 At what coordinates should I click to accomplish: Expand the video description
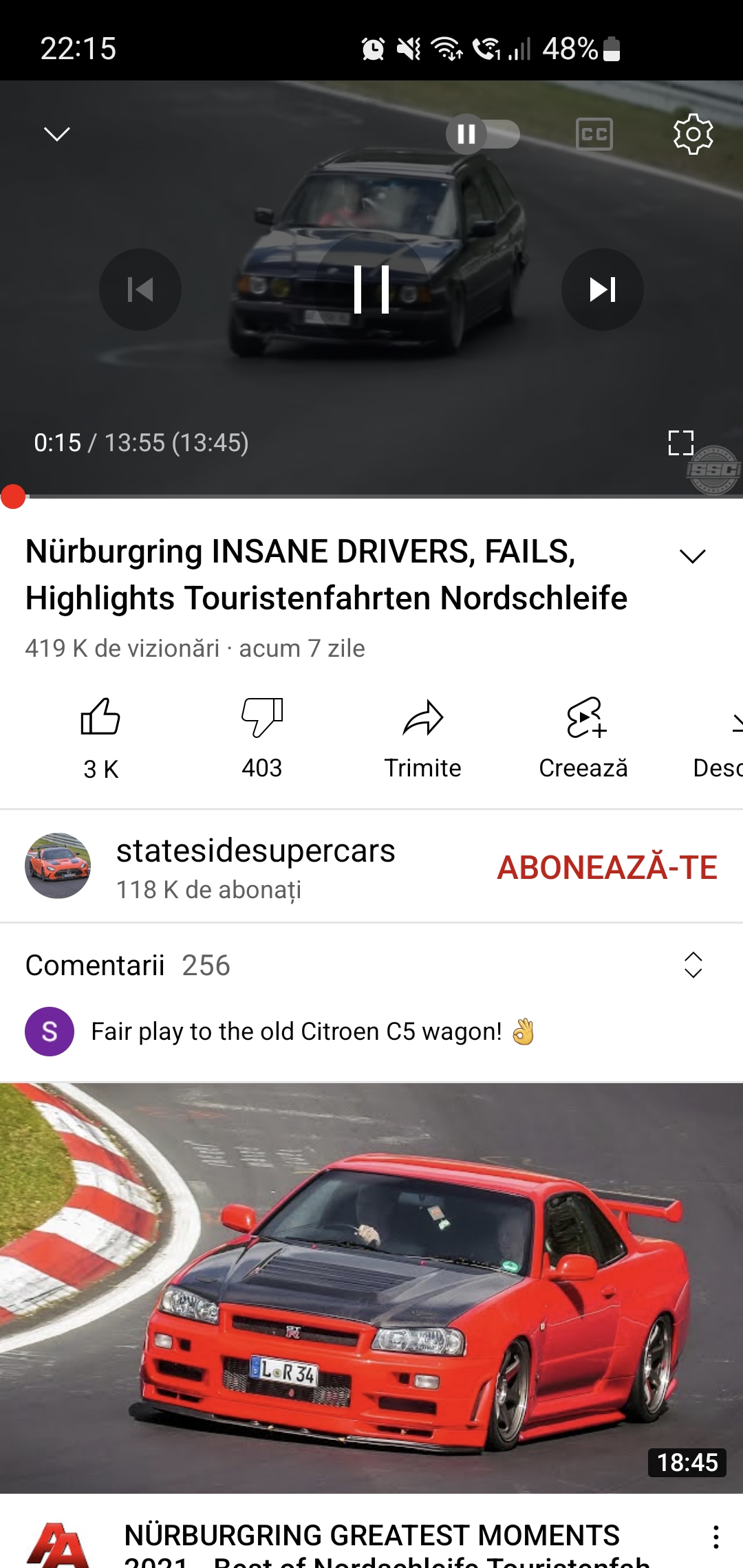pyautogui.click(x=693, y=554)
